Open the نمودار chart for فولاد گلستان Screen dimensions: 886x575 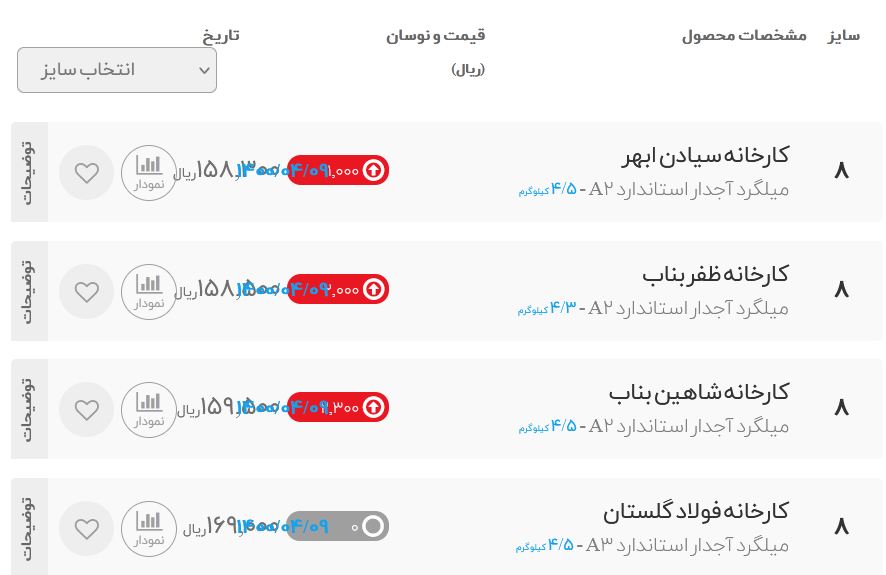149,528
